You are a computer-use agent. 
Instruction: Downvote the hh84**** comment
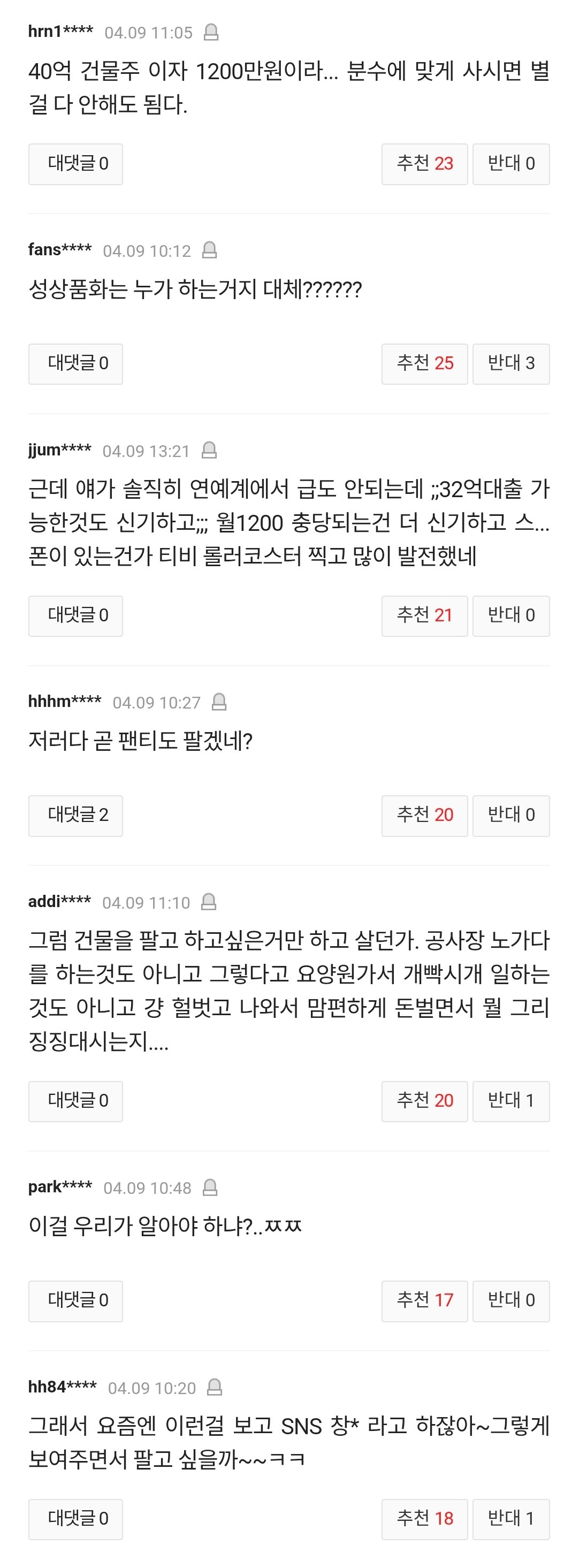510,1519
